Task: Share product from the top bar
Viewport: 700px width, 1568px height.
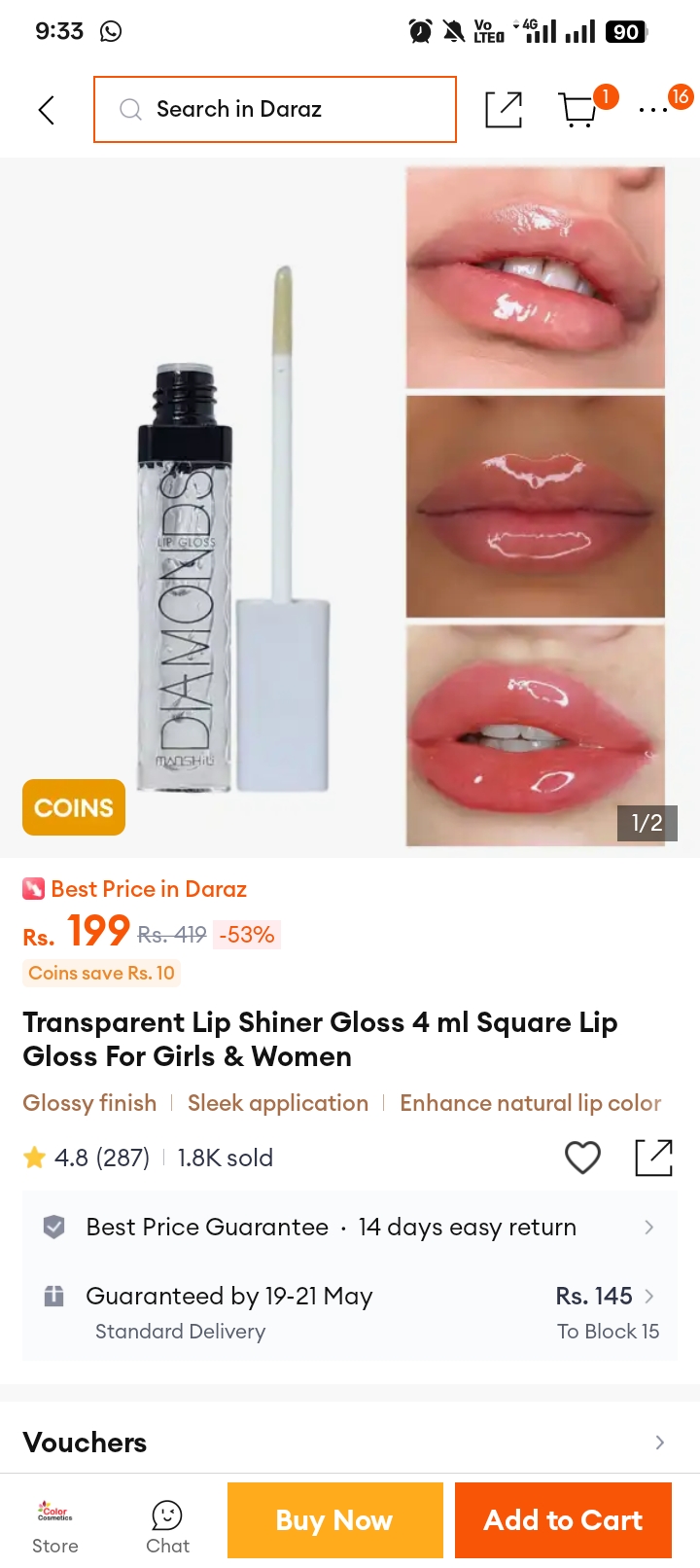Action: click(x=504, y=110)
